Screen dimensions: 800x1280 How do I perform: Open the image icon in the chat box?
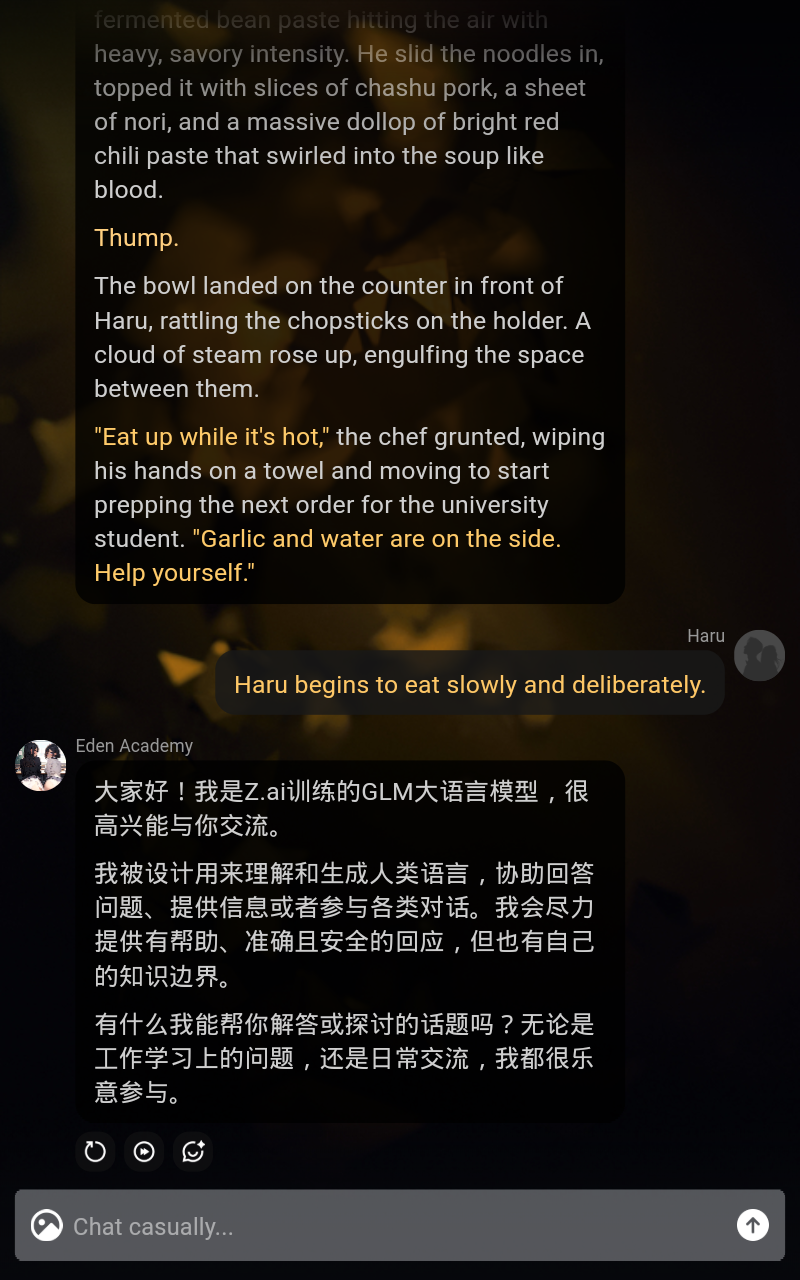point(47,1225)
